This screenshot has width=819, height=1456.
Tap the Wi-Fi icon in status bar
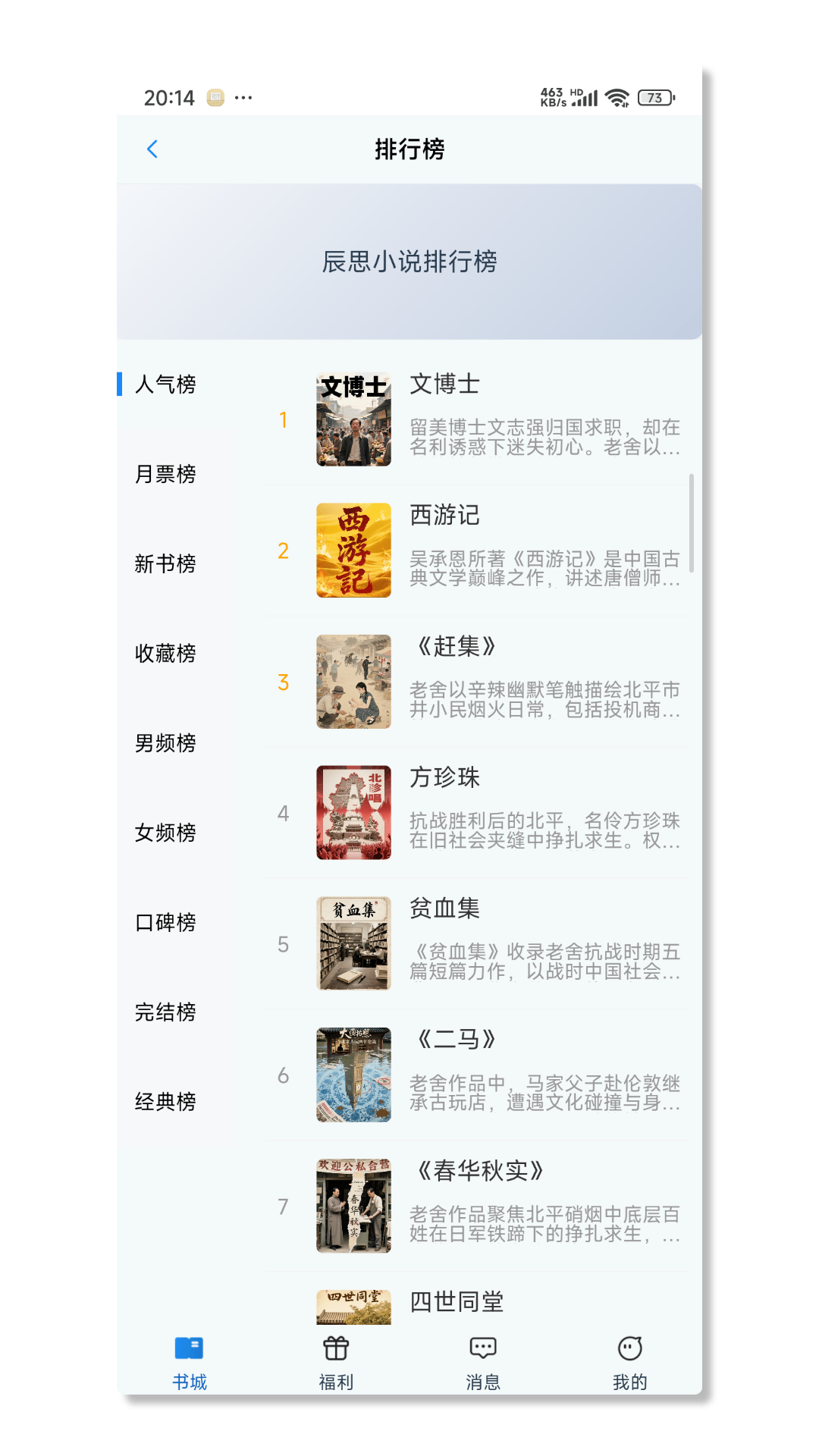[617, 96]
